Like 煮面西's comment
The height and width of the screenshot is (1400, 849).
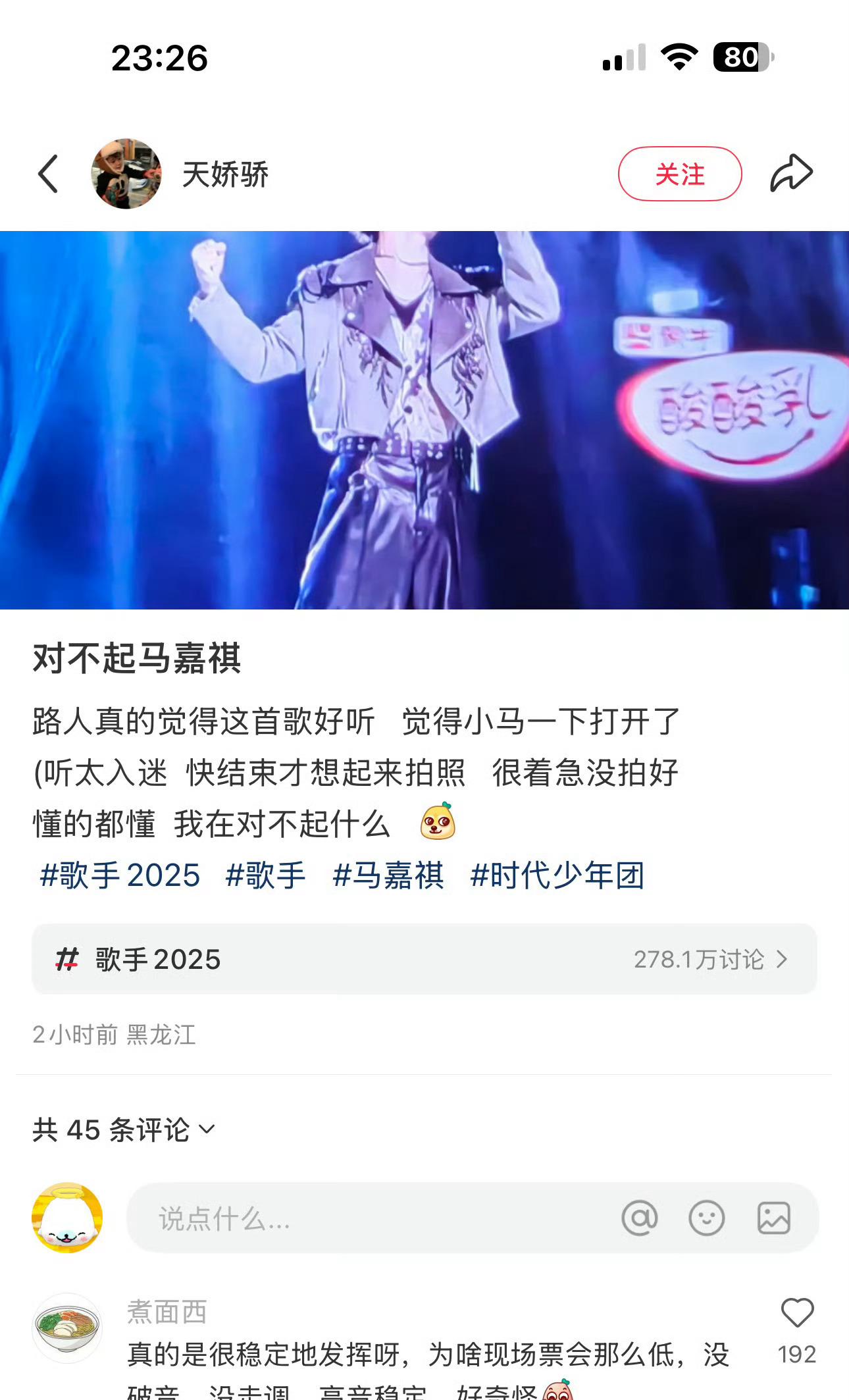797,1313
